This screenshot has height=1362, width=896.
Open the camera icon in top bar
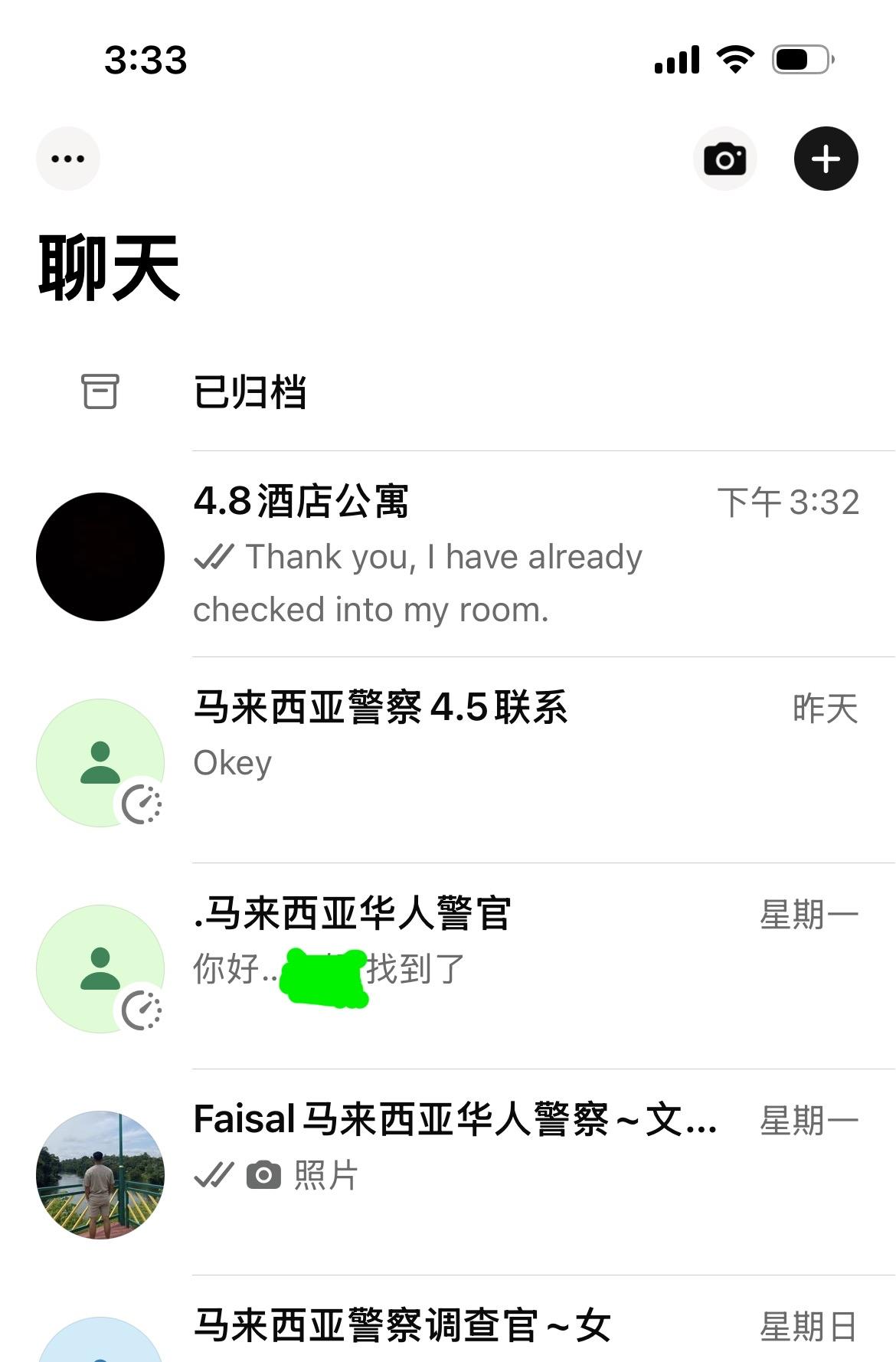click(724, 157)
